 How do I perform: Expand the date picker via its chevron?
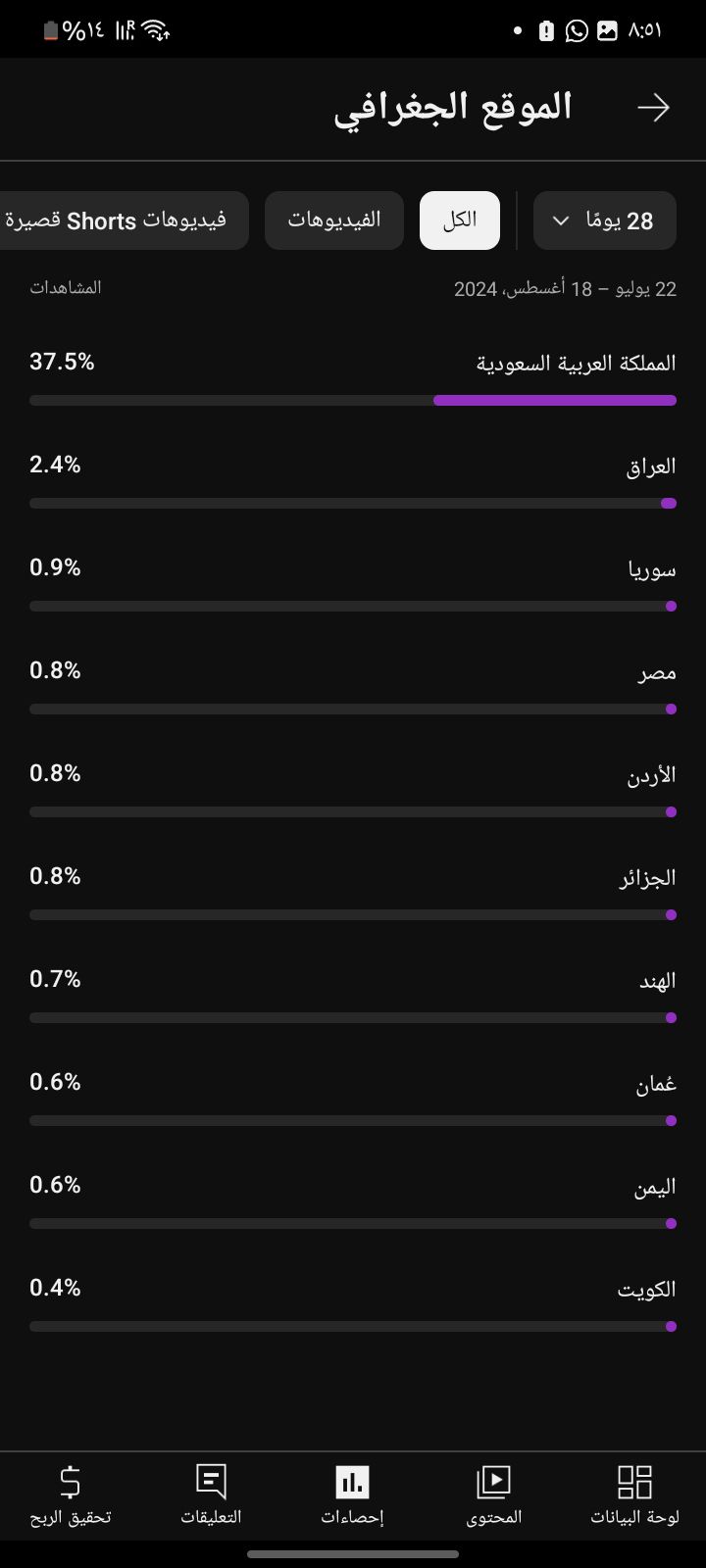tap(561, 221)
